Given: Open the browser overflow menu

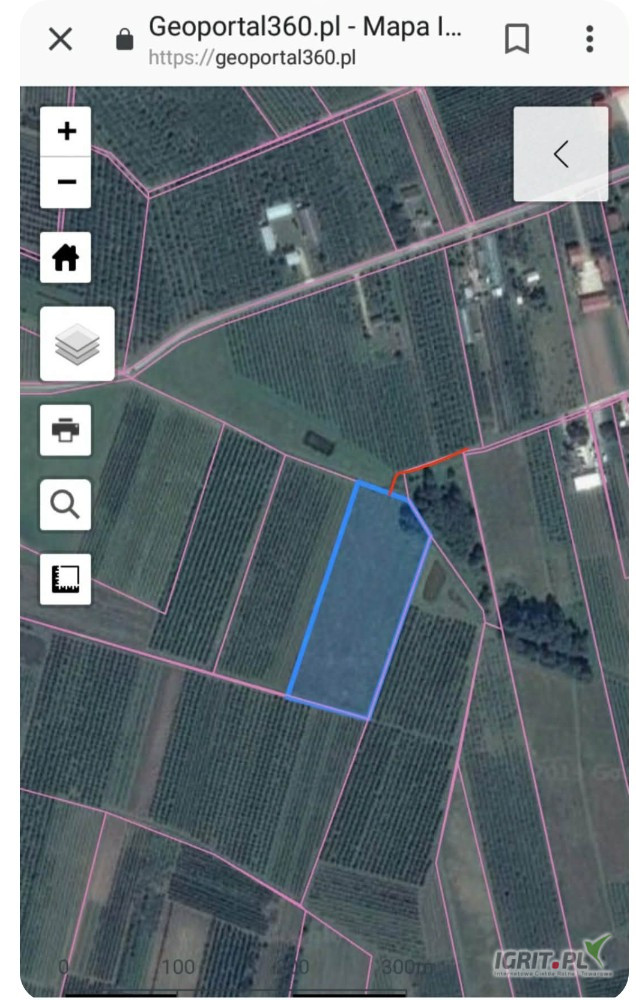Looking at the screenshot, I should pyautogui.click(x=590, y=40).
